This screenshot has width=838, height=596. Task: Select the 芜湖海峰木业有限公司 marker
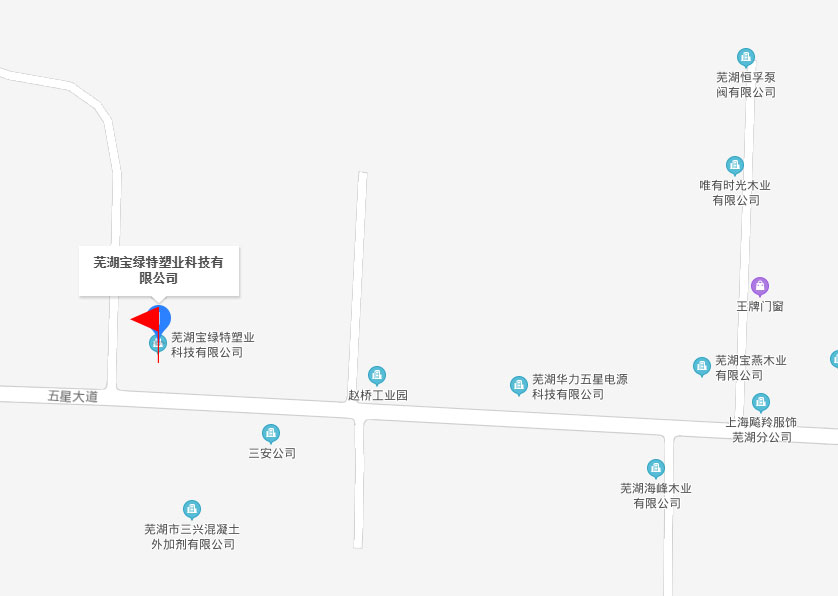click(656, 468)
